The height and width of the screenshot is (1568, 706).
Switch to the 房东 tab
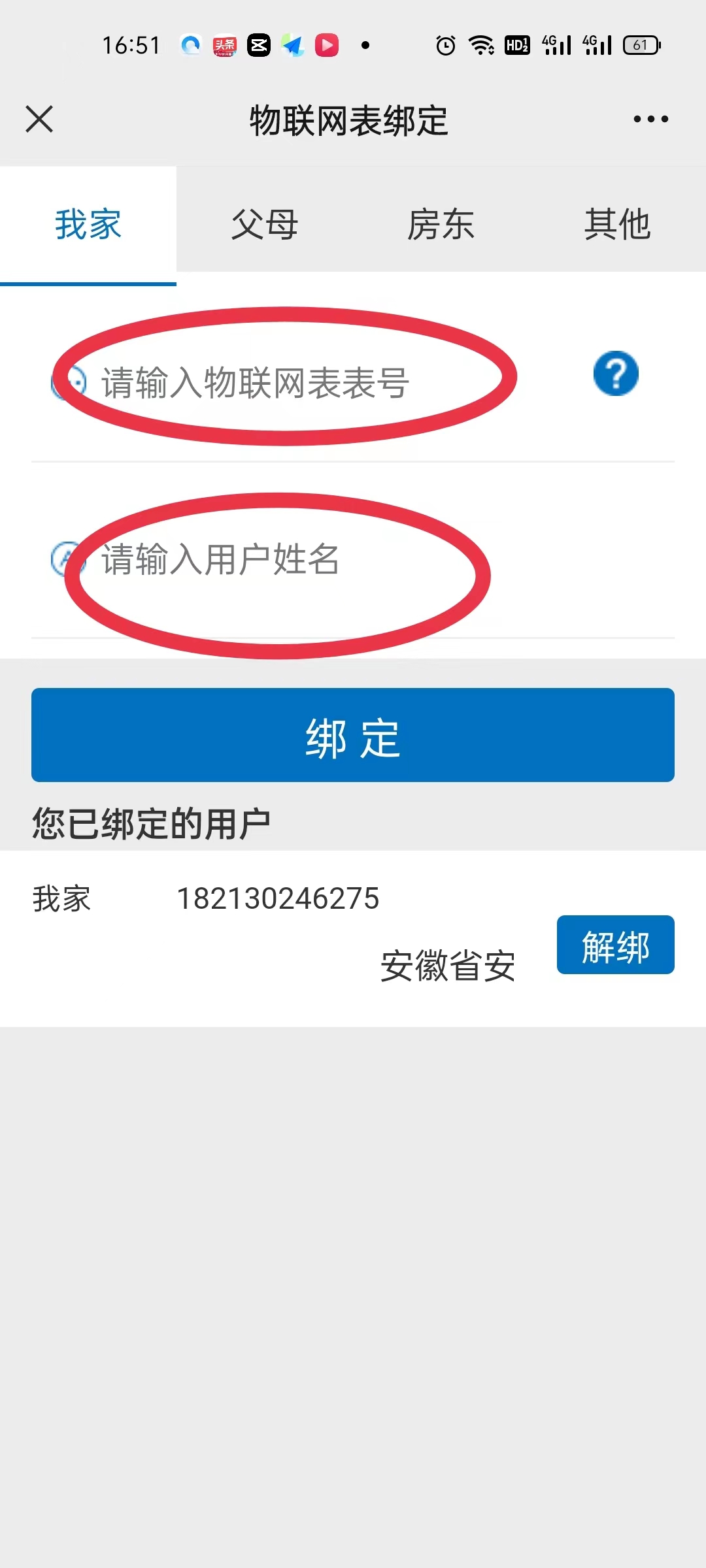point(441,225)
